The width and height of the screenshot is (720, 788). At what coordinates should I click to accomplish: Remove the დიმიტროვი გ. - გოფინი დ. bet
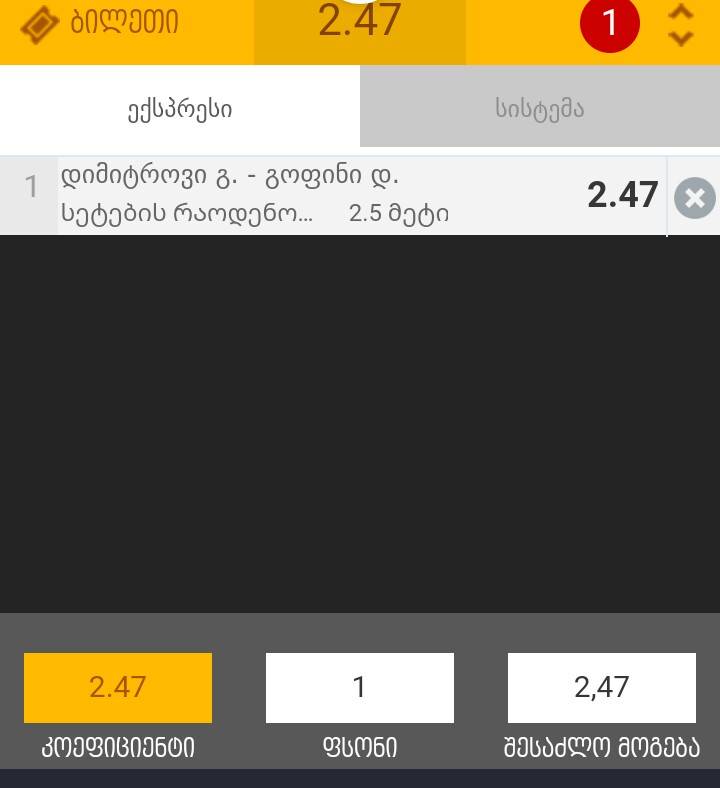(694, 198)
